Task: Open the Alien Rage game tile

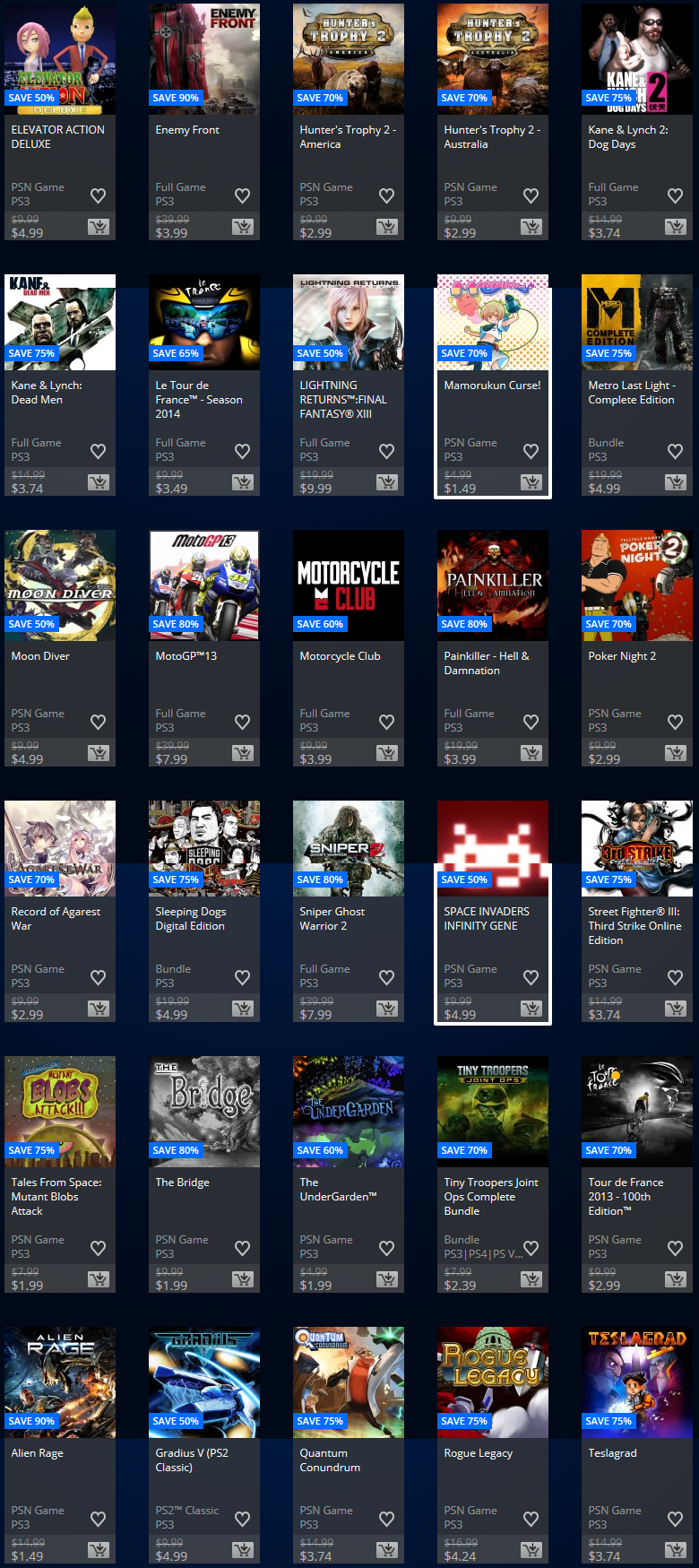Action: pyautogui.click(x=59, y=1382)
